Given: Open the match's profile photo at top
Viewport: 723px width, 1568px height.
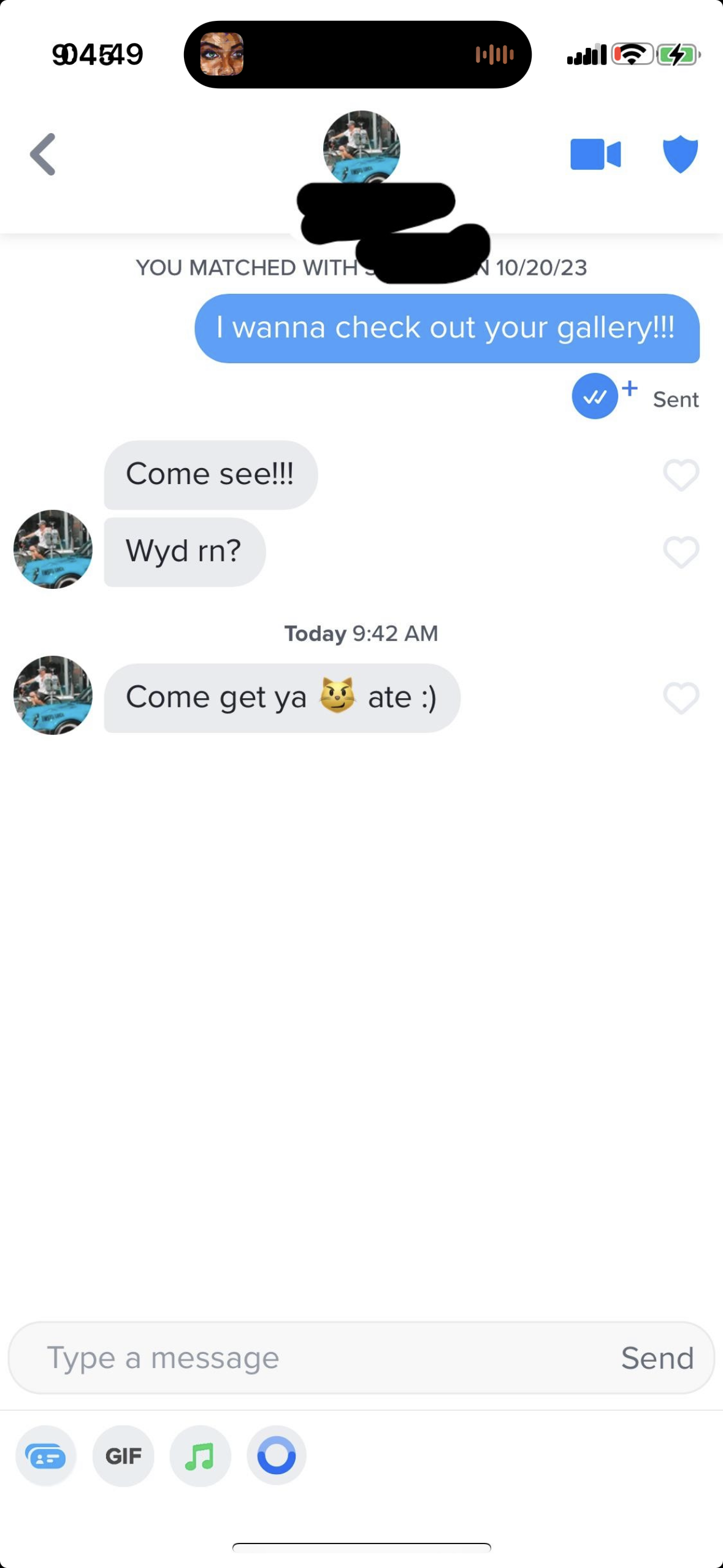Looking at the screenshot, I should (361, 147).
